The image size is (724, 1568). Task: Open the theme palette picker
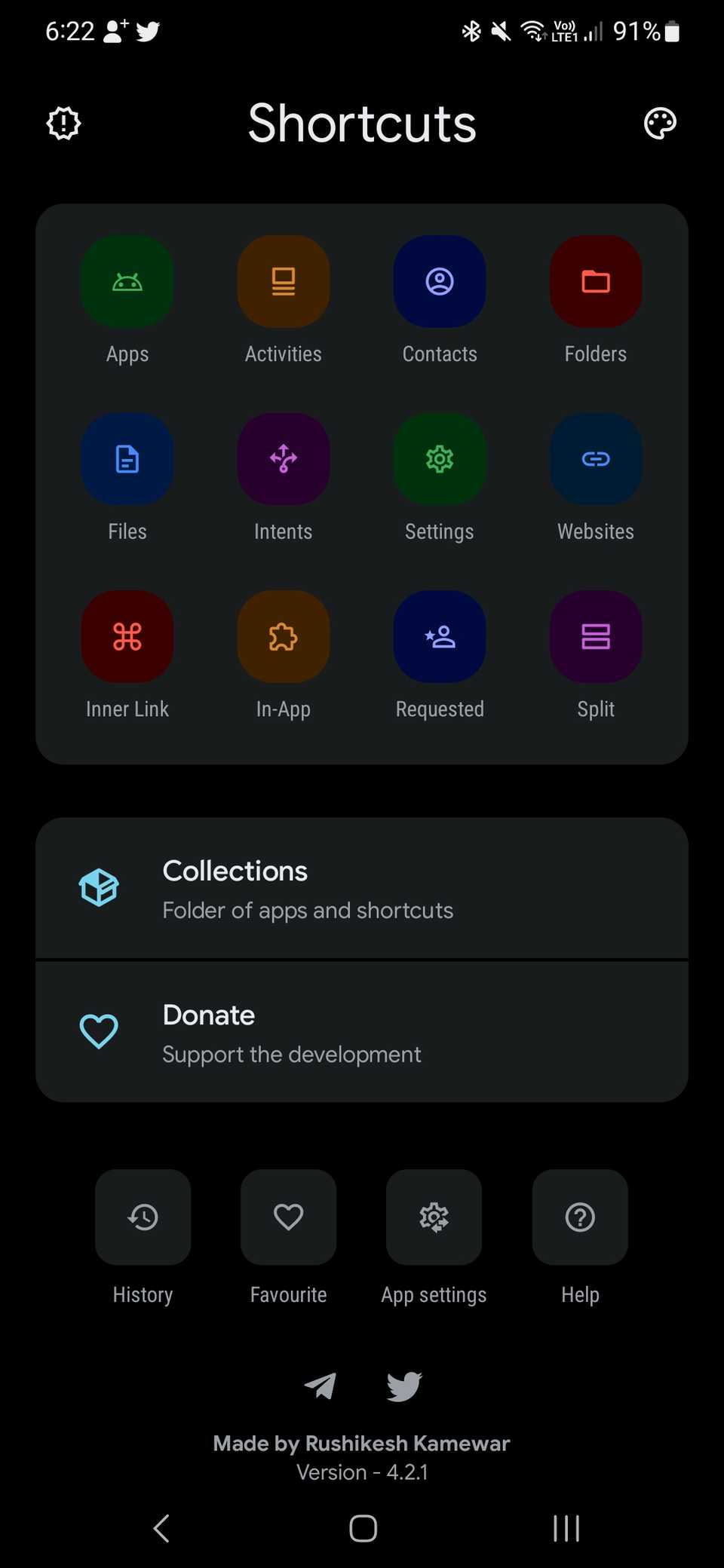[660, 123]
